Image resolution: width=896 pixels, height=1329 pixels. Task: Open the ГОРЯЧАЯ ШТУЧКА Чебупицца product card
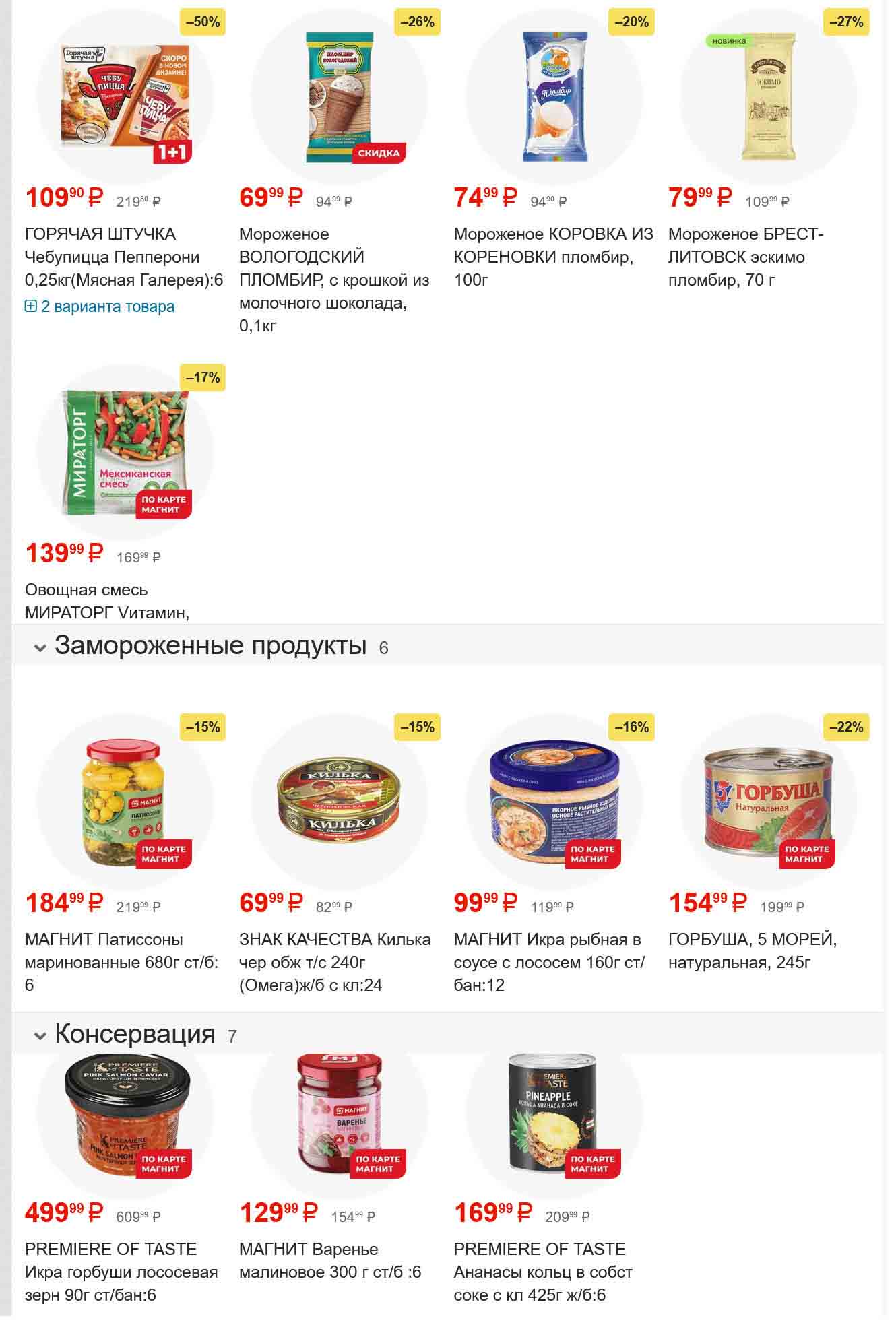[x=125, y=98]
